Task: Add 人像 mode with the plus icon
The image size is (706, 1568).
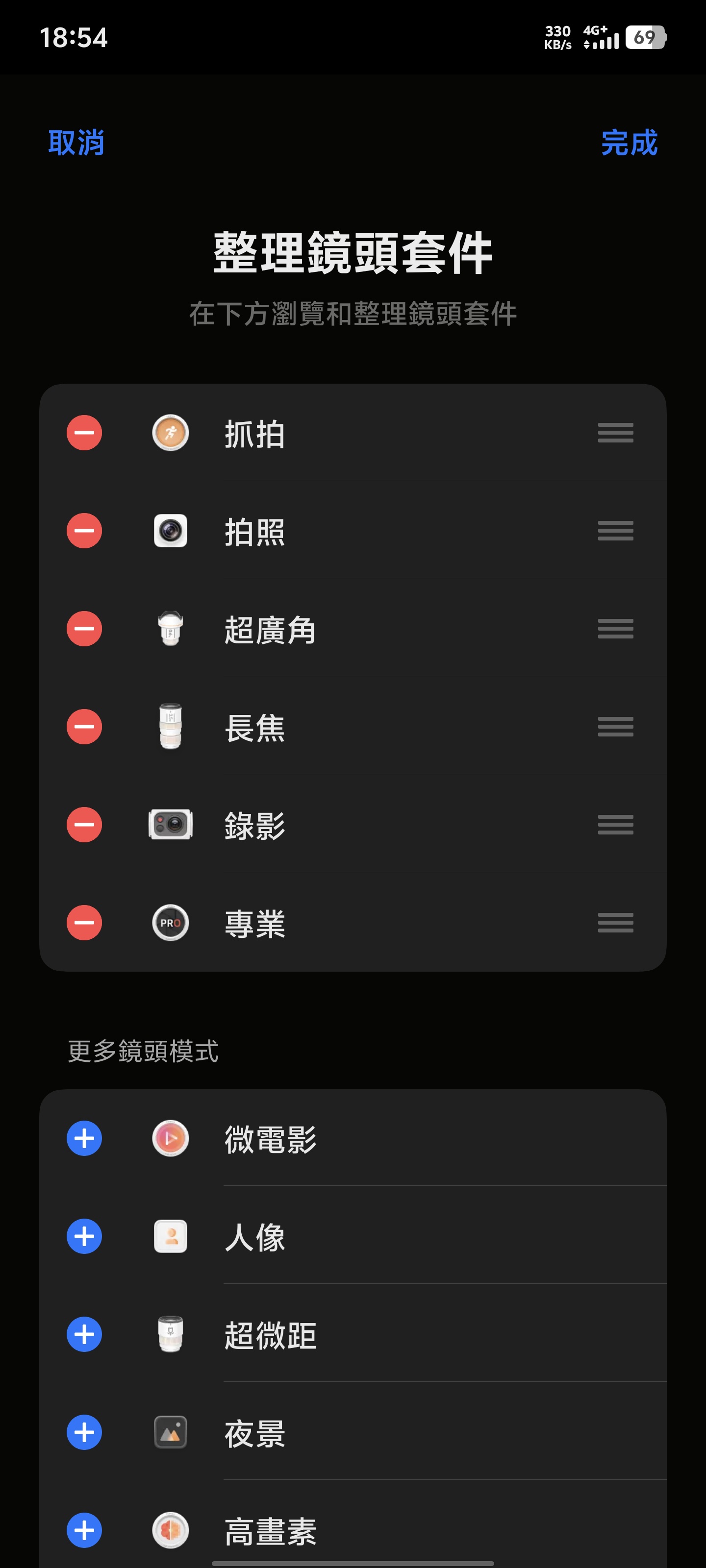Action: (84, 1236)
